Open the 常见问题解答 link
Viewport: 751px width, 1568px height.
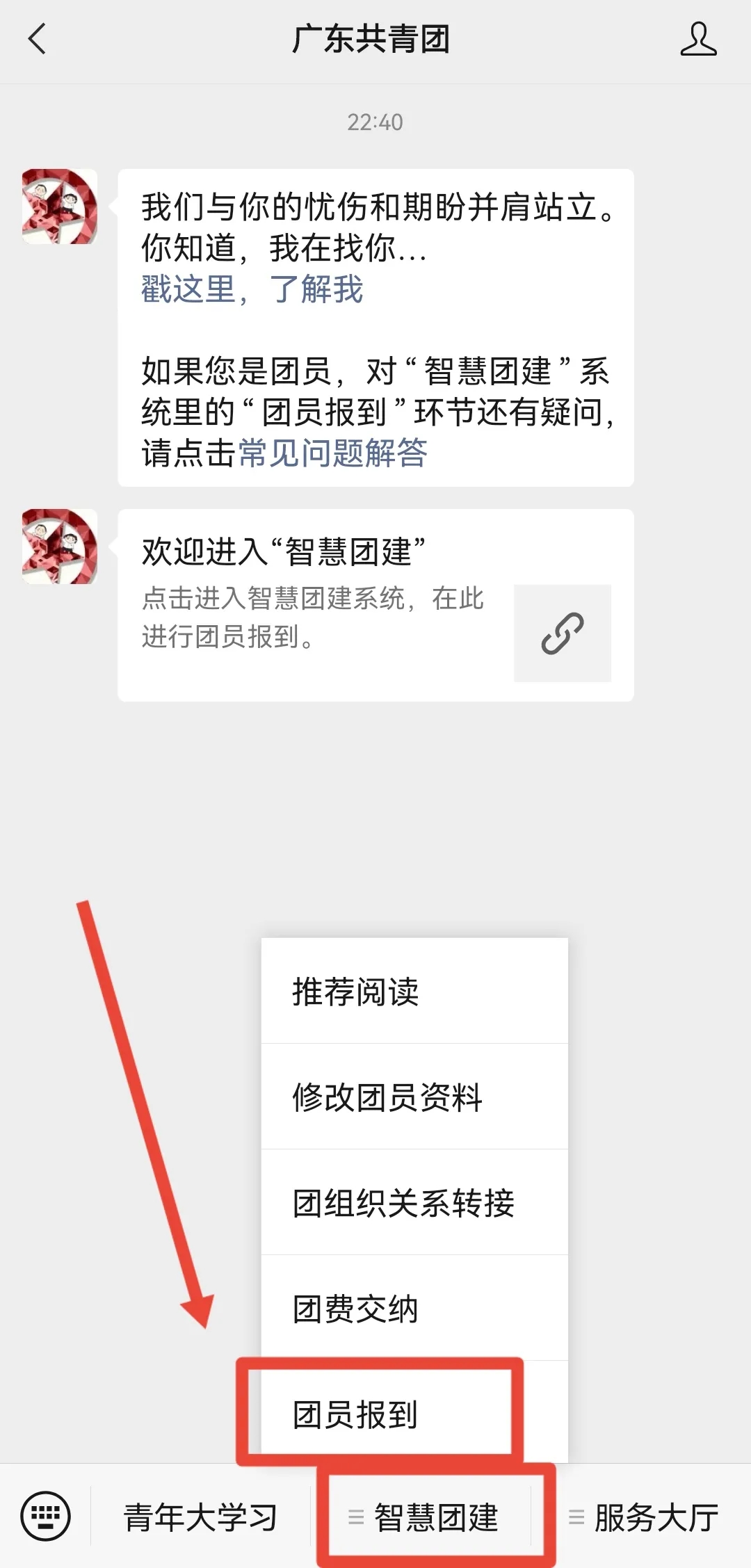click(332, 453)
